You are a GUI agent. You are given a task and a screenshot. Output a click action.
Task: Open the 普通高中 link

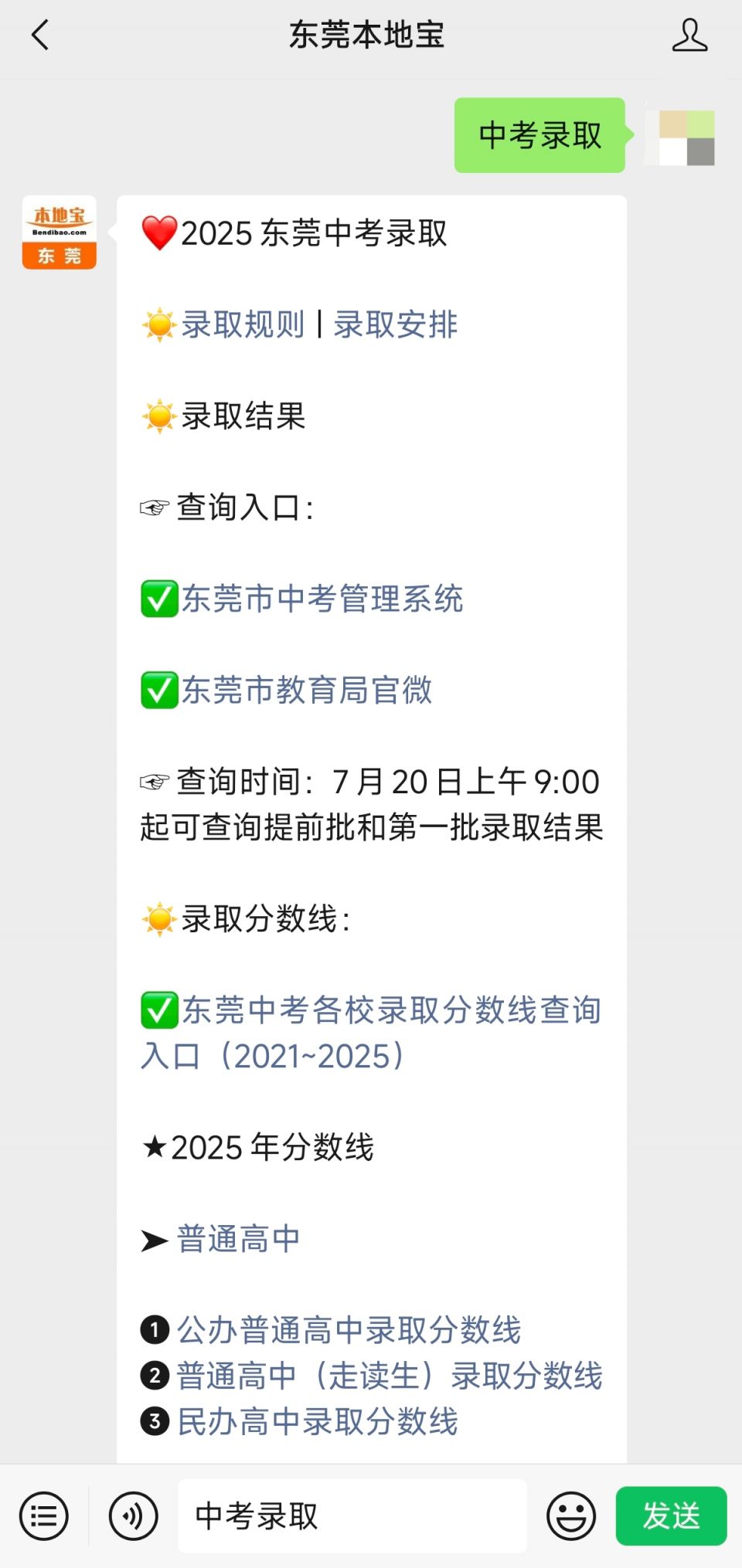(238, 1239)
